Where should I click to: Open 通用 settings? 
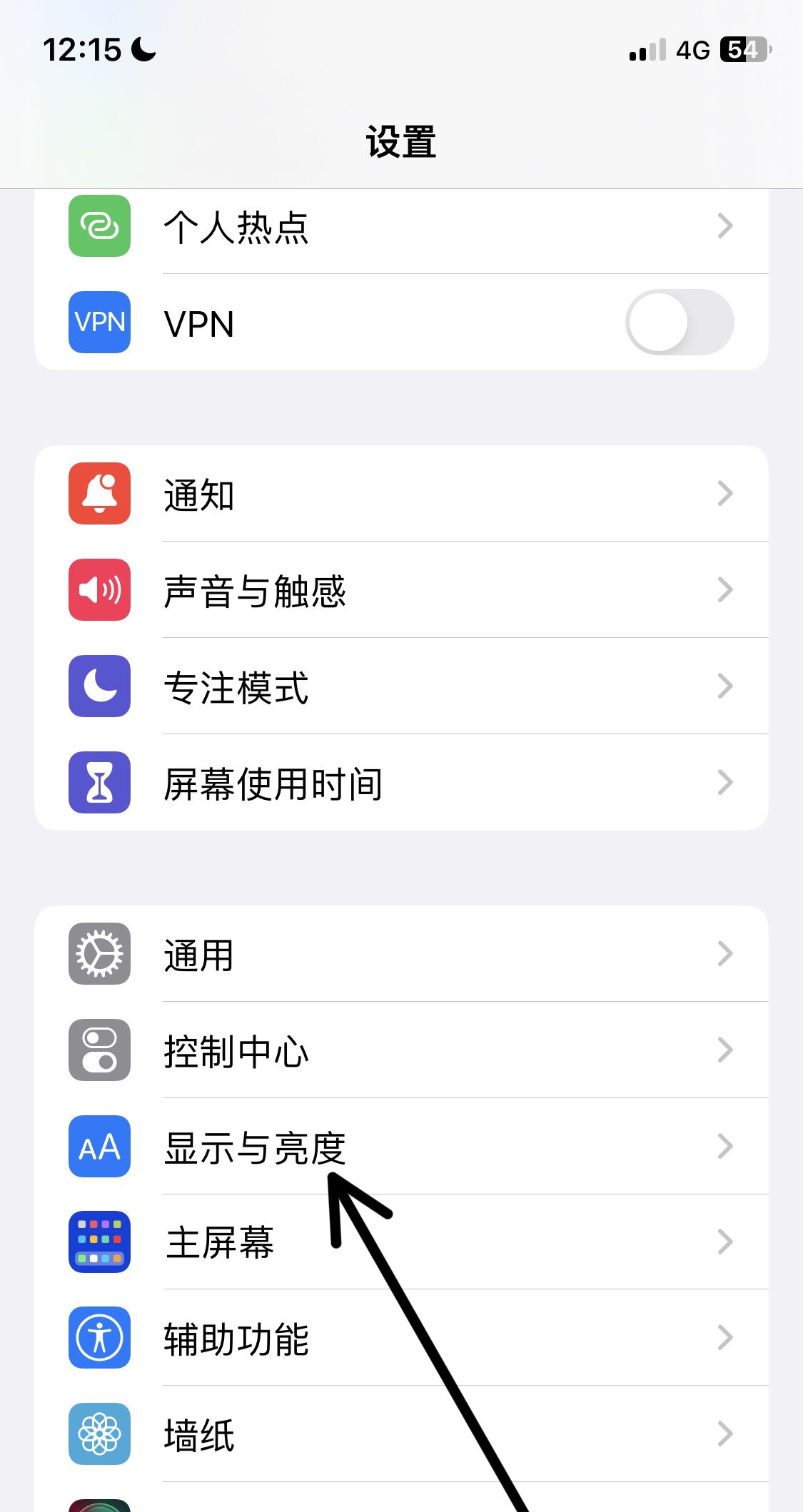point(400,954)
